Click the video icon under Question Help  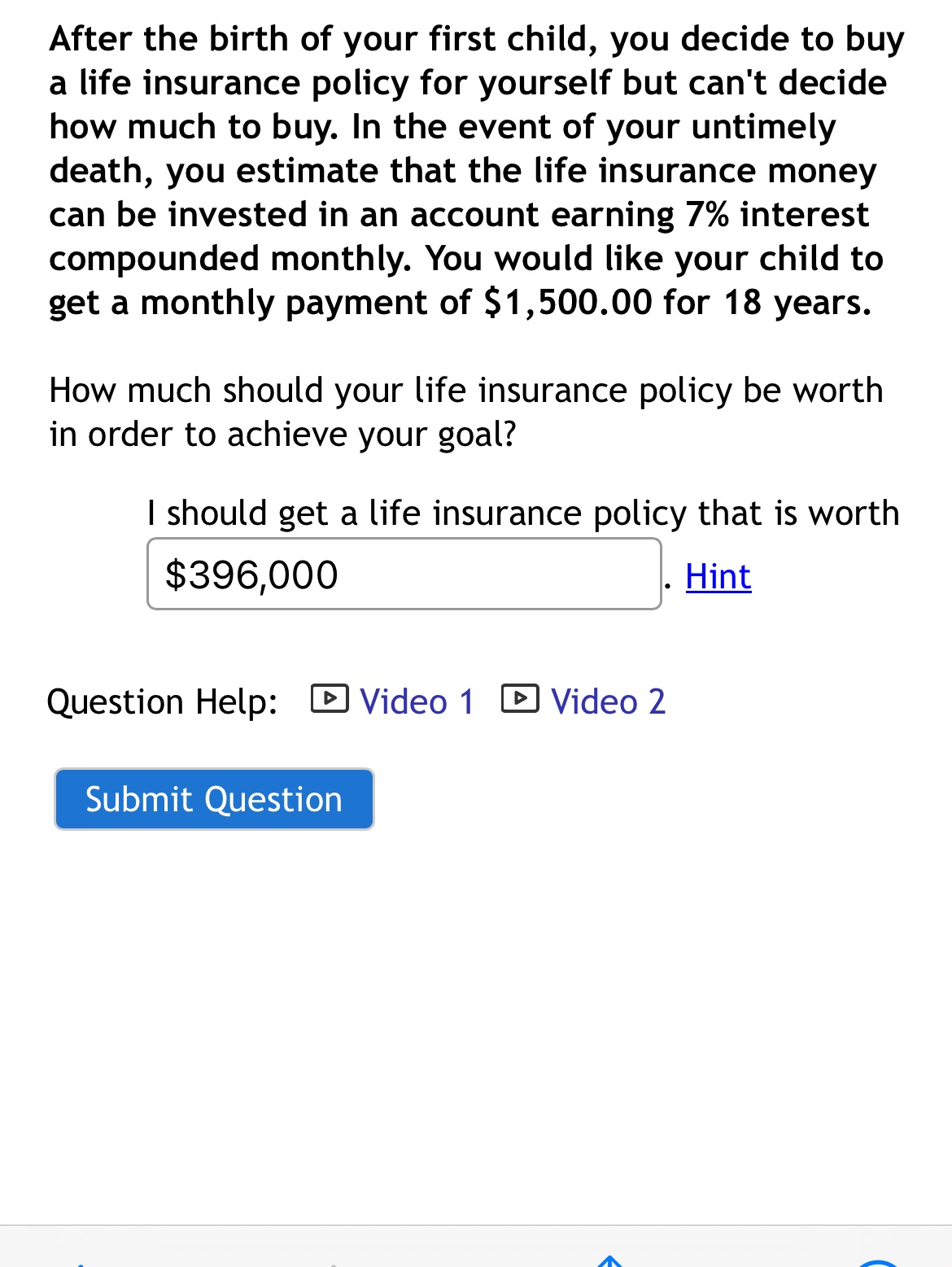[x=329, y=698]
